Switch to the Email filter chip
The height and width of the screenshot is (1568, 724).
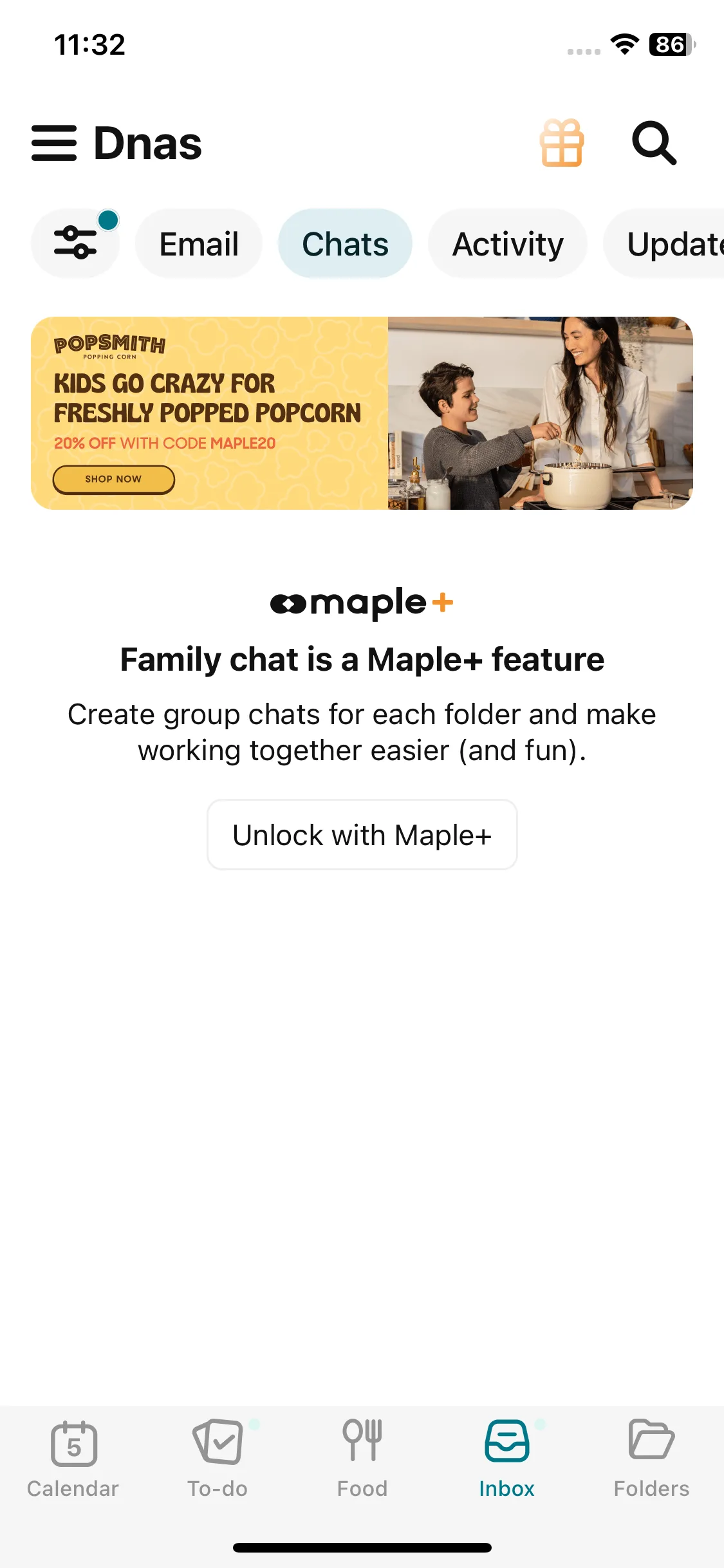coord(199,244)
